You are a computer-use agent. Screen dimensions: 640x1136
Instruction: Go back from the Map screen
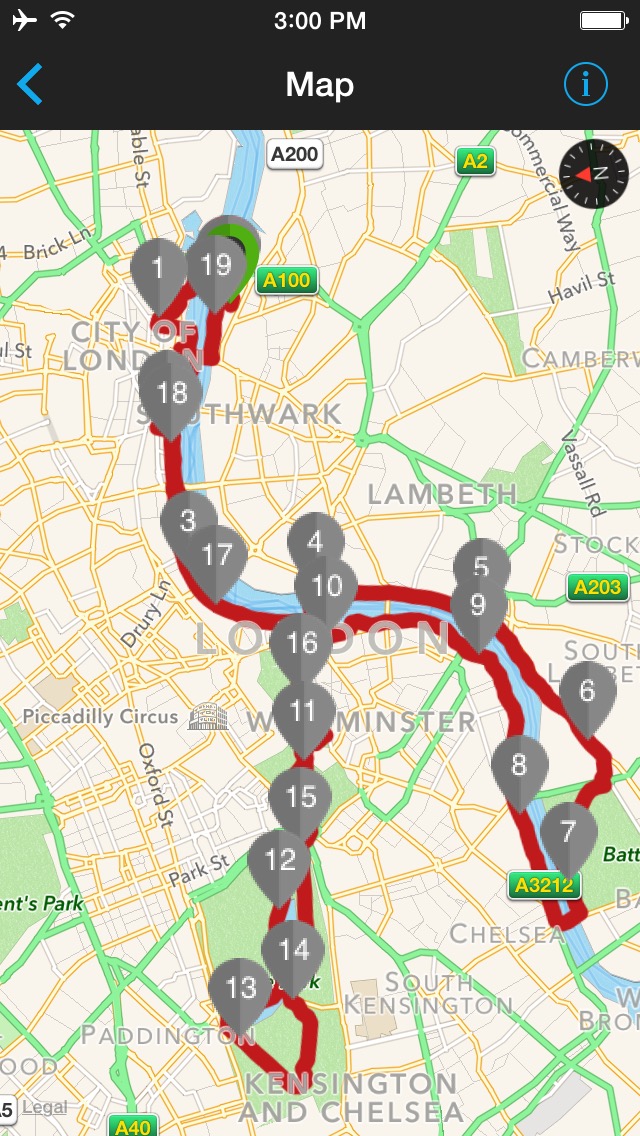tap(30, 85)
